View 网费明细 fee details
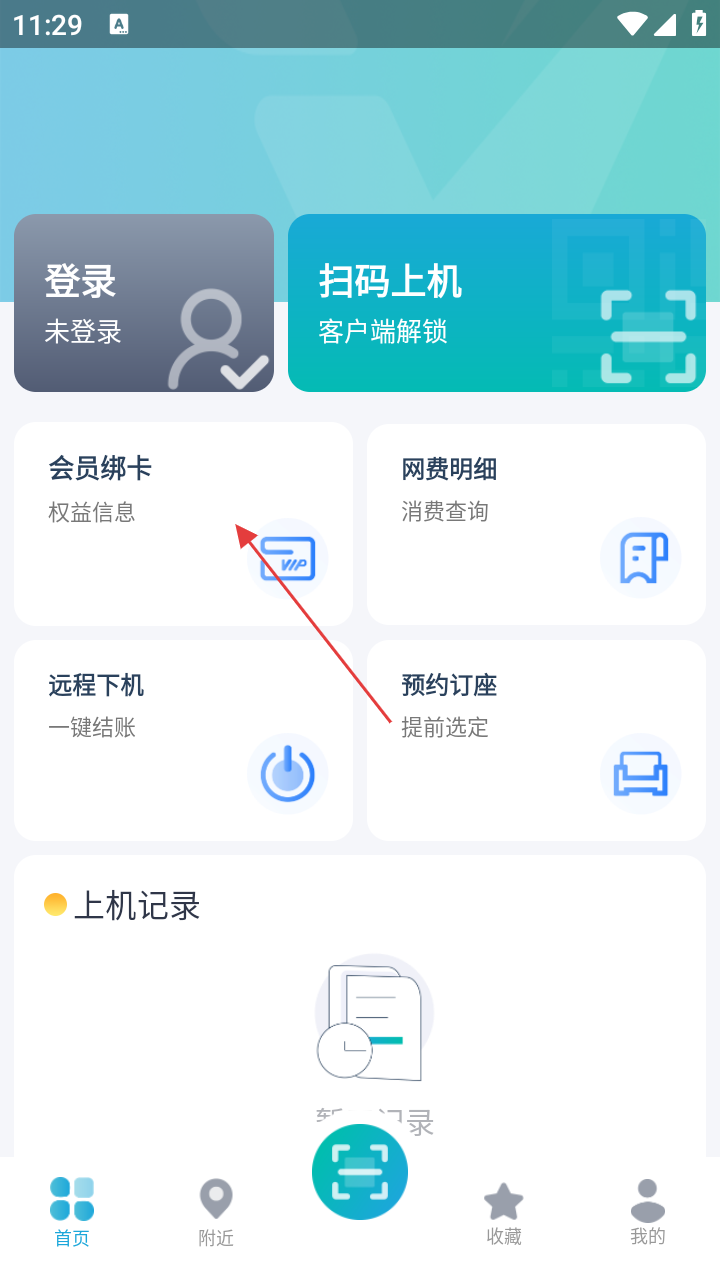Image resolution: width=720 pixels, height=1280 pixels. tap(536, 524)
